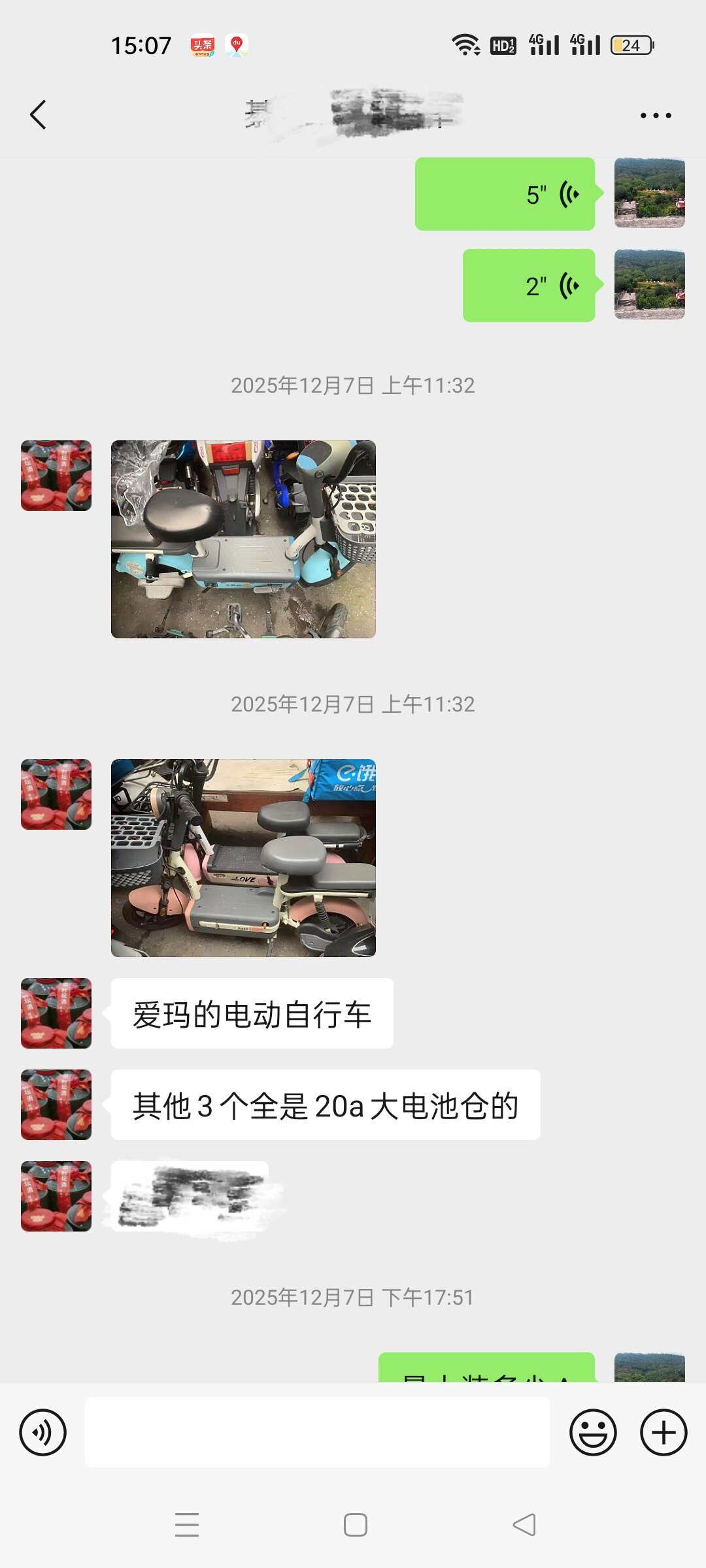Screen dimensions: 706x1568
Task: Play the 5-second voice message
Action: [x=505, y=194]
